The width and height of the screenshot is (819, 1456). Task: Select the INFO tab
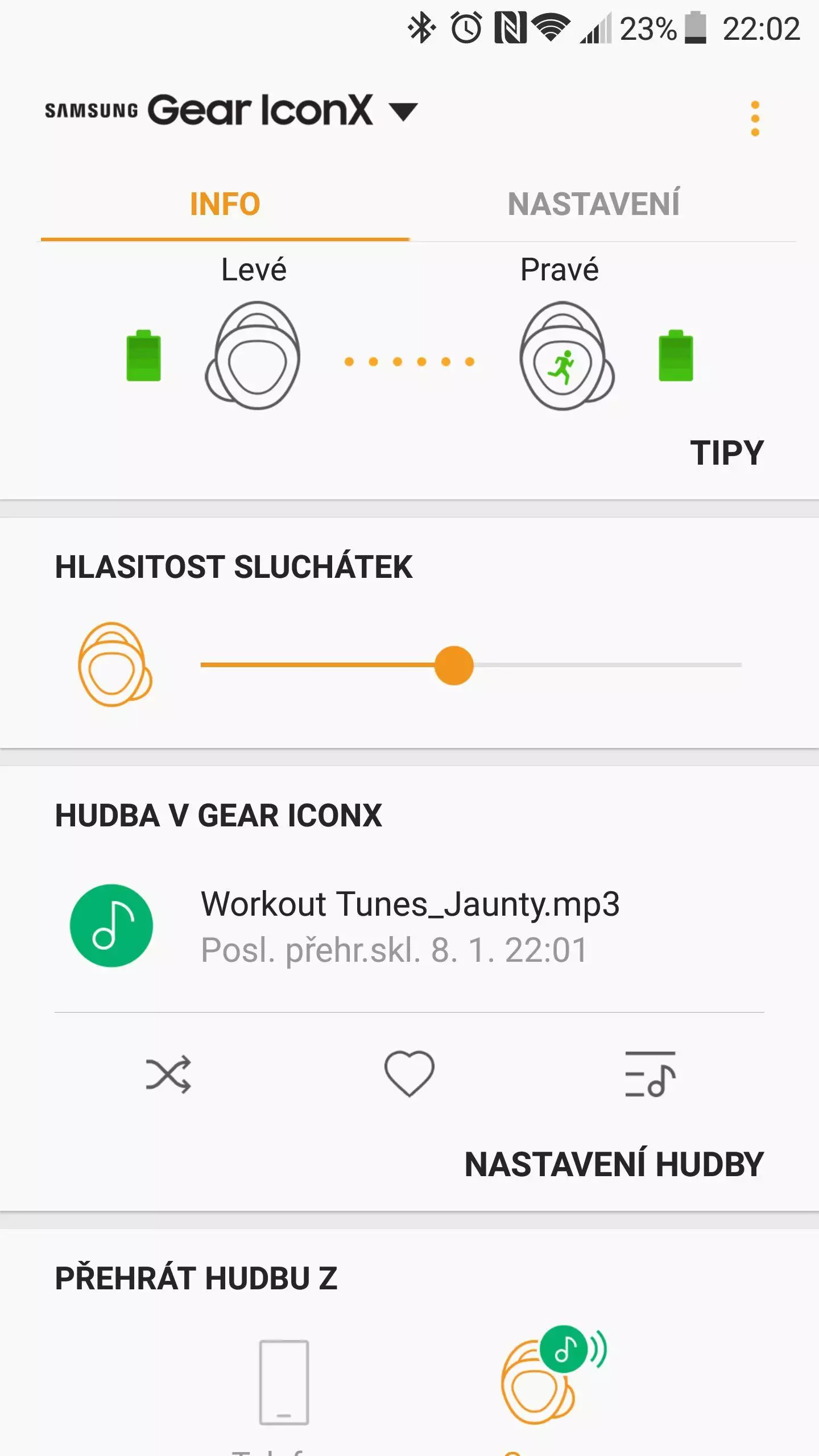[225, 204]
